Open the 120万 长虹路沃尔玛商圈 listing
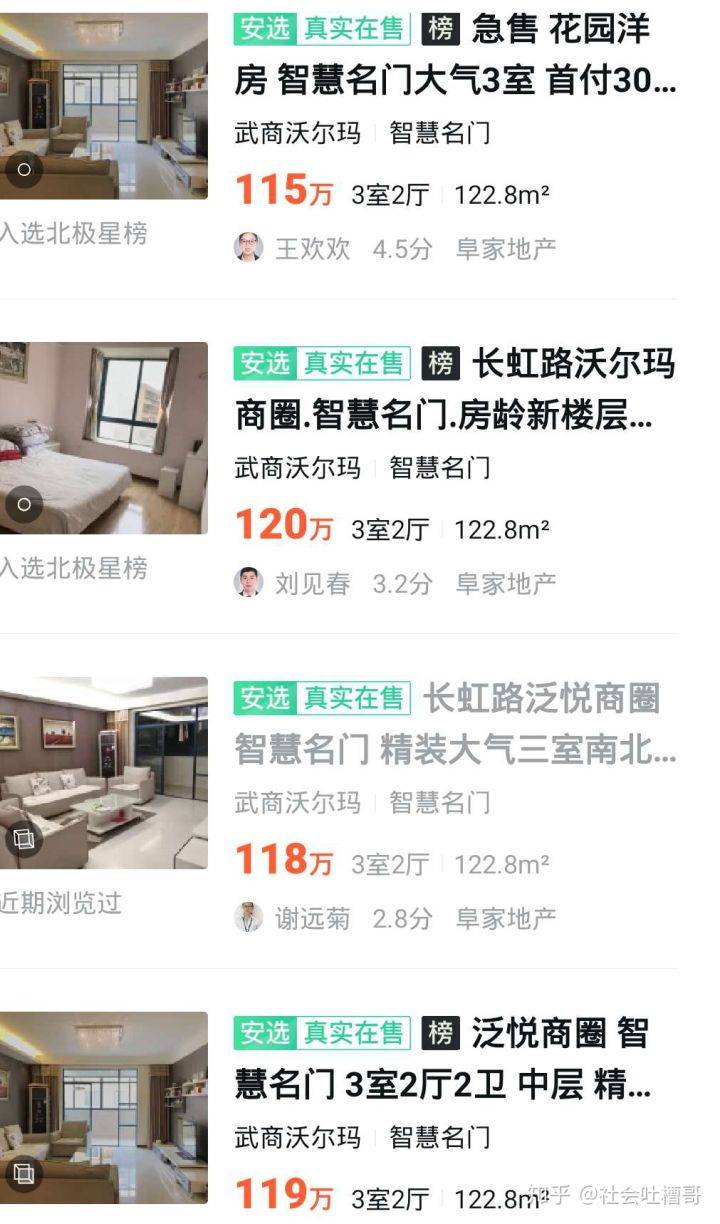The height and width of the screenshot is (1224, 720). point(340,467)
